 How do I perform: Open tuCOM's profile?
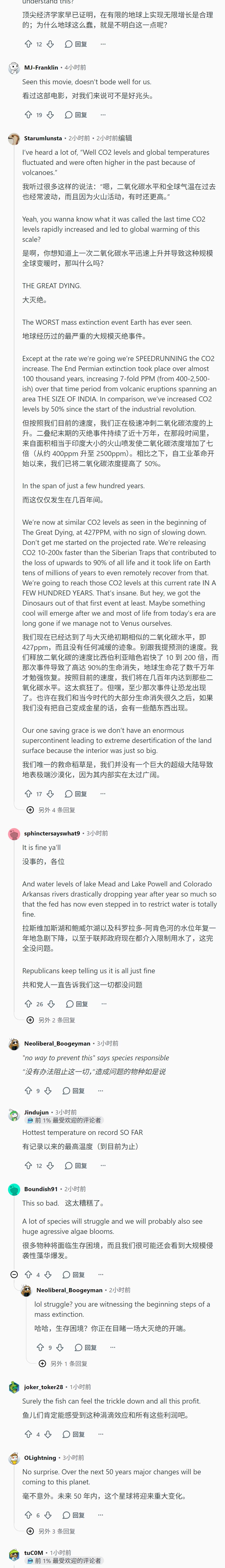(34, 1553)
